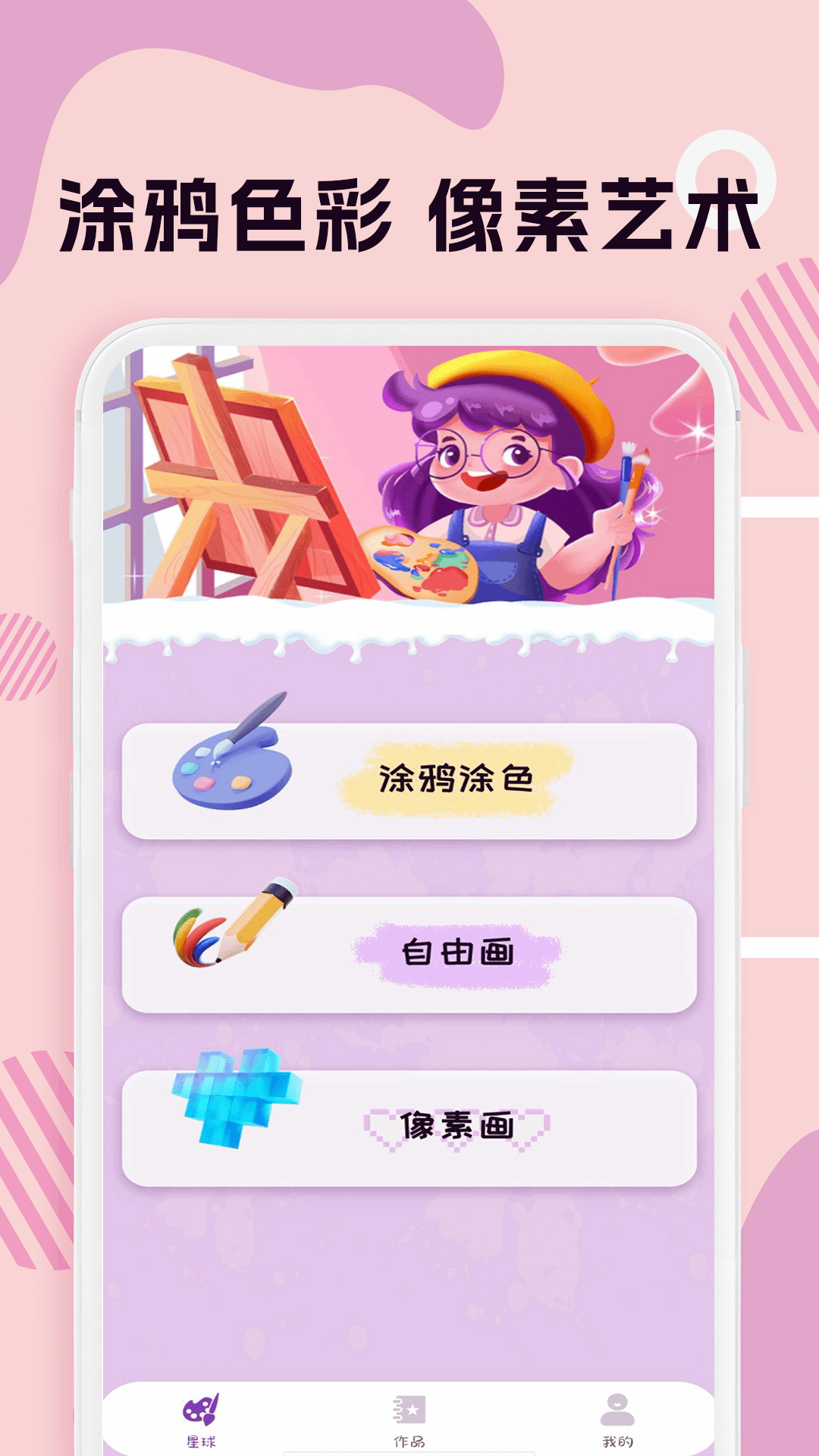This screenshot has width=819, height=1456.
Task: Click the blue swatch on the palette icon
Action: pyautogui.click(x=190, y=768)
